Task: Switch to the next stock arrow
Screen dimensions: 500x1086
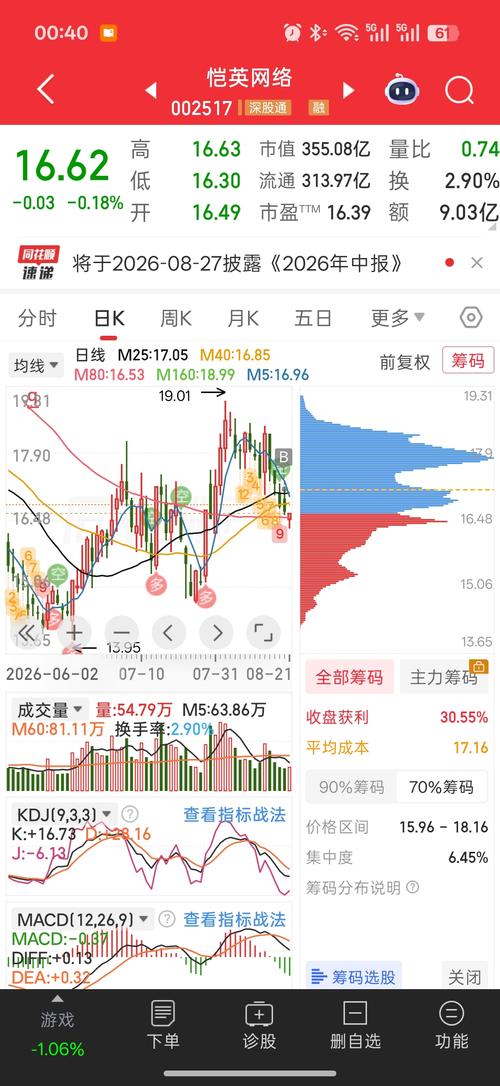Action: [x=348, y=90]
